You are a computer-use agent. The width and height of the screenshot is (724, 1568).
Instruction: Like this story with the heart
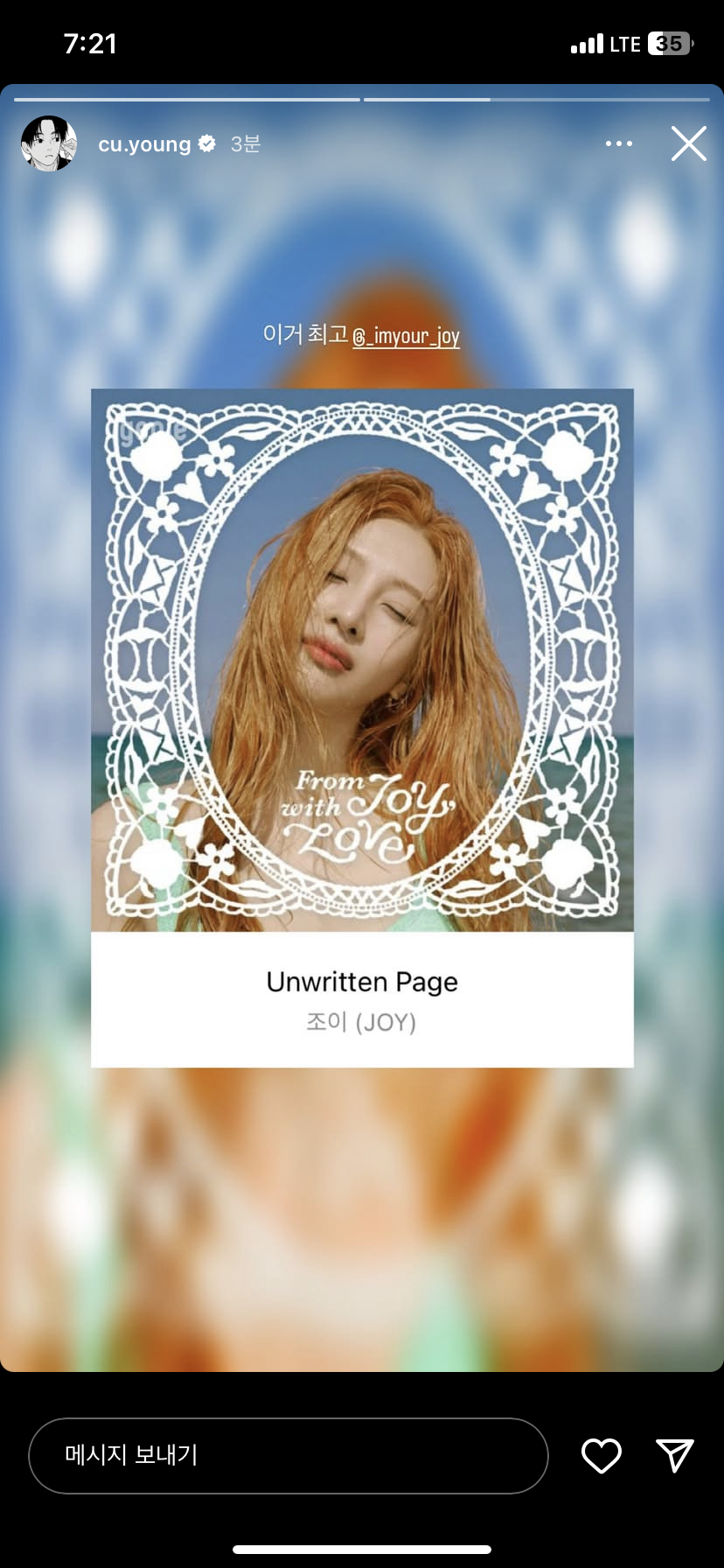tap(602, 1455)
